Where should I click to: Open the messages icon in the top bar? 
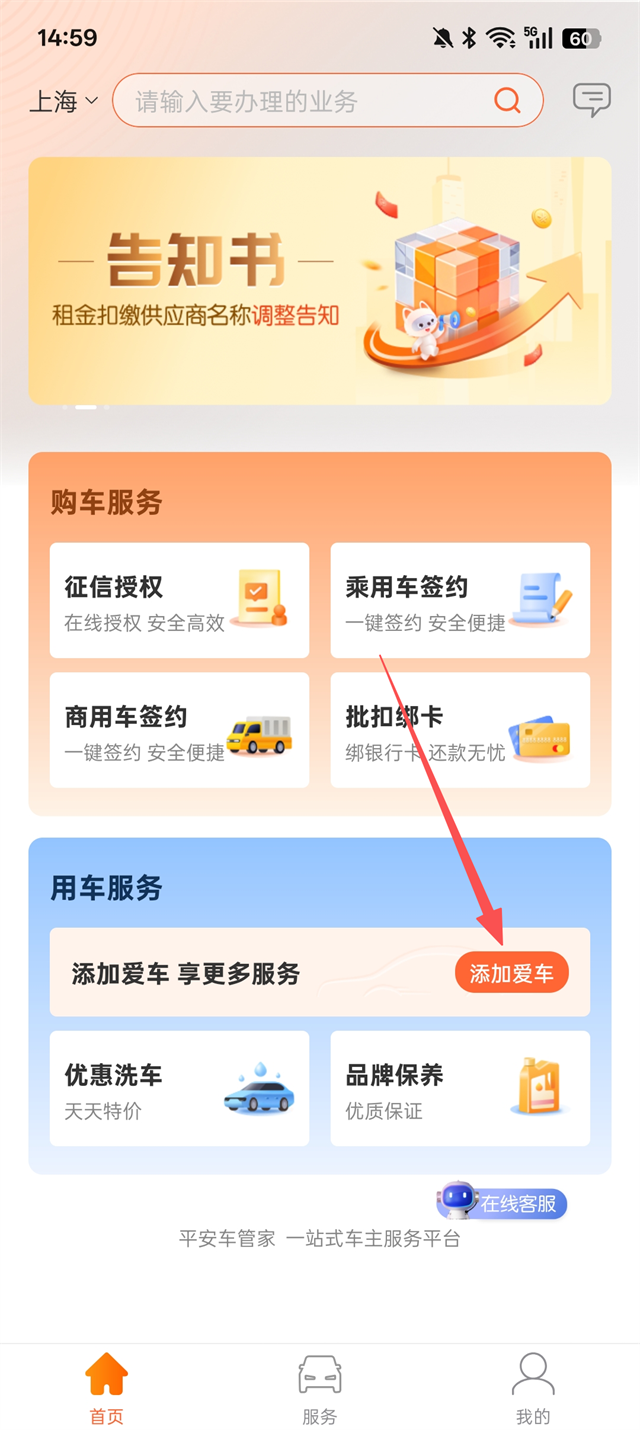pos(591,100)
